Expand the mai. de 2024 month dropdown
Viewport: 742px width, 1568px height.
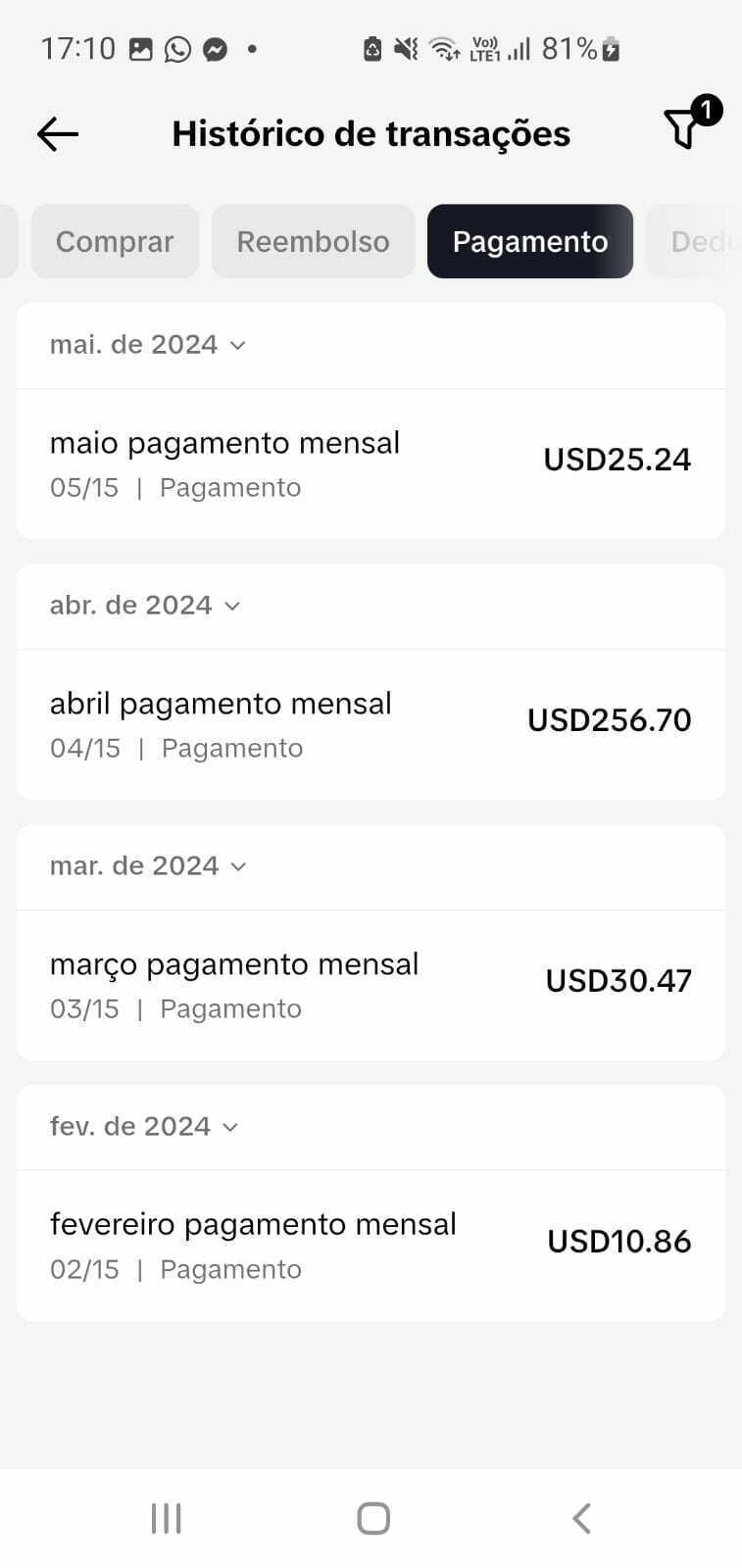pyautogui.click(x=148, y=345)
